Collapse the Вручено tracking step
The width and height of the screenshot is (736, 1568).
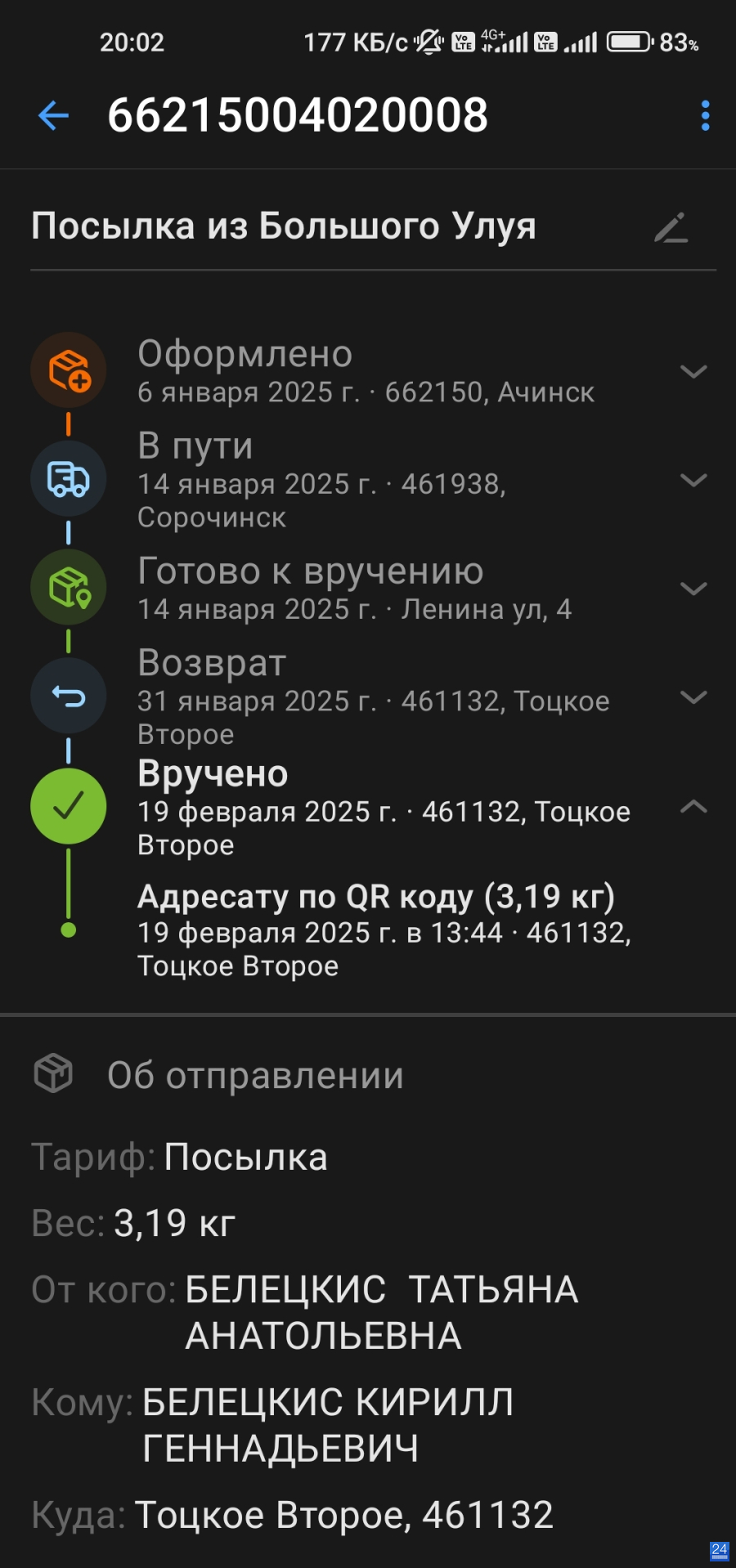tap(693, 806)
